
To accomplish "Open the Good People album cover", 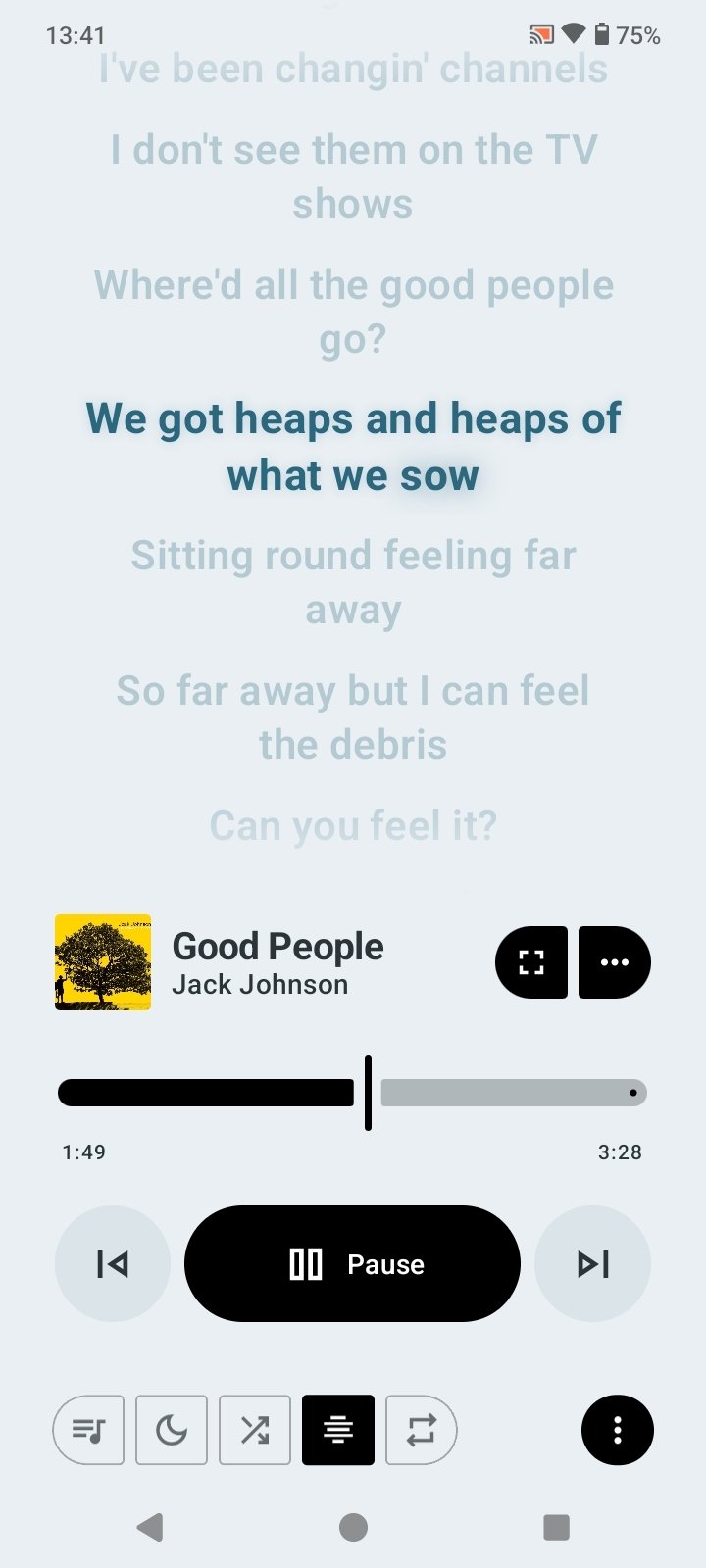I will [103, 962].
